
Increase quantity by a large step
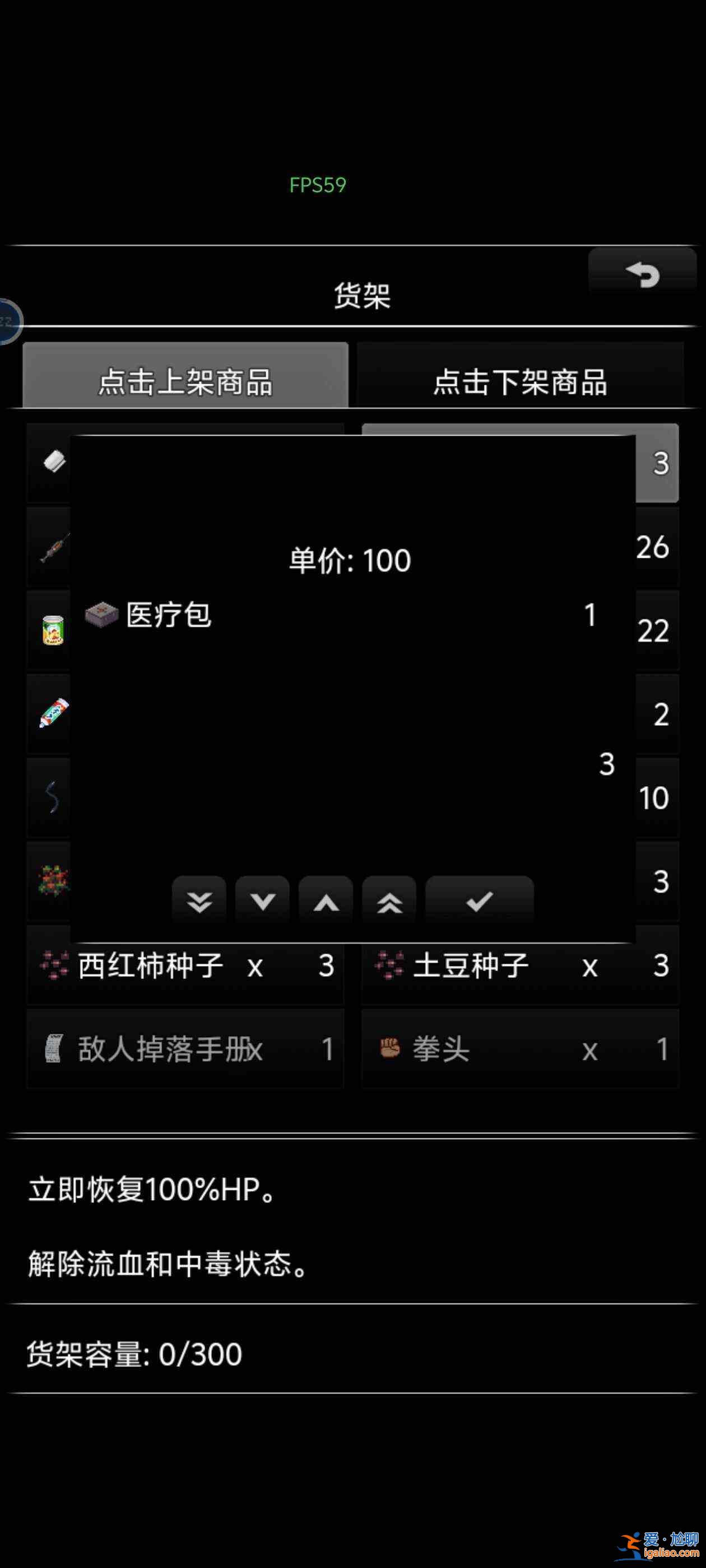point(389,902)
